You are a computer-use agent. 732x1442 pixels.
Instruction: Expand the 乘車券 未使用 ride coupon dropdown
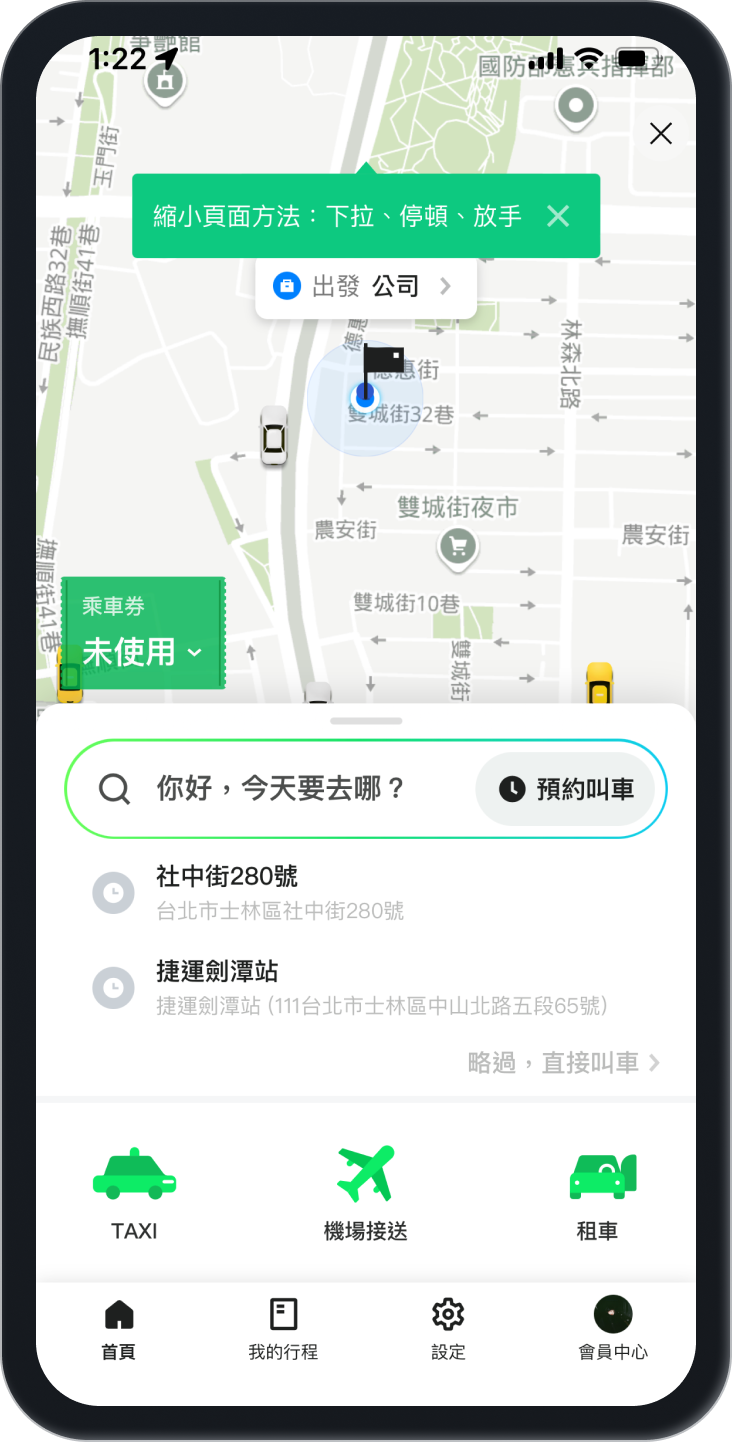143,634
